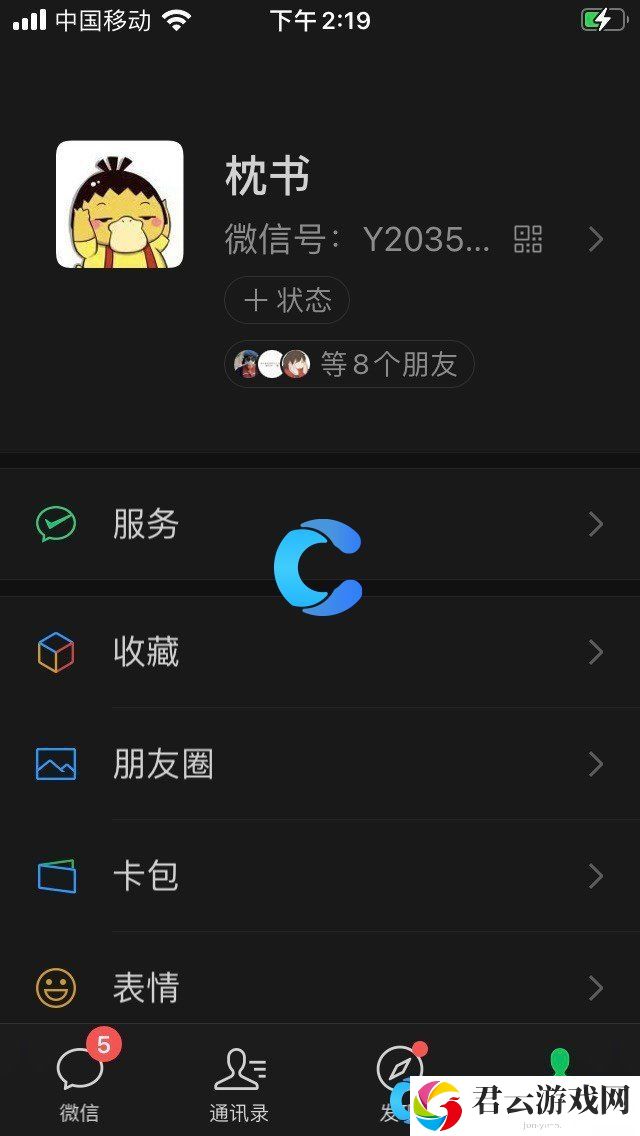Switch to the discover tab

point(399,1079)
